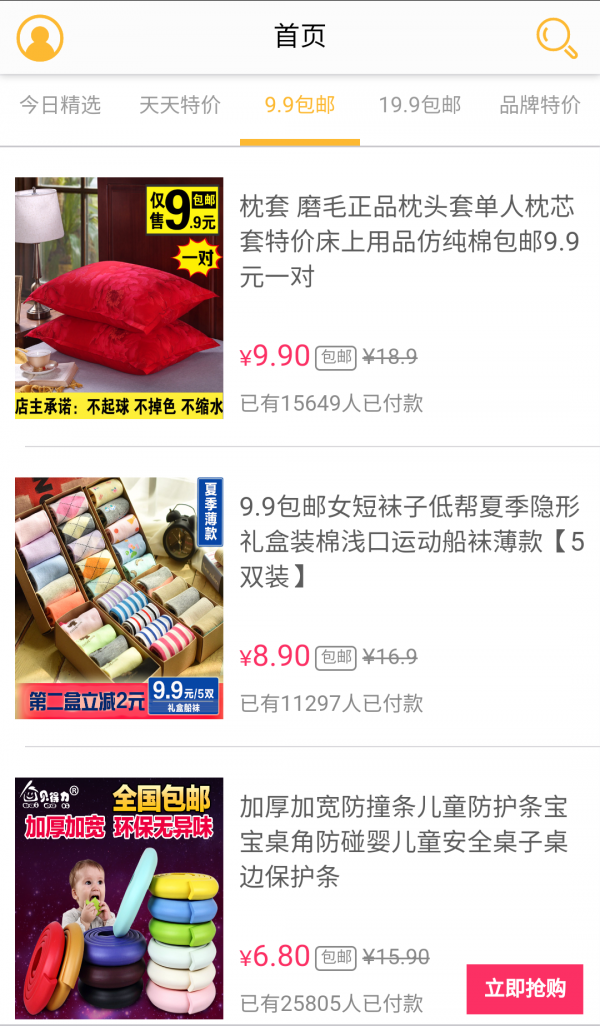
Task: Switch to the 19.9包邮 tab
Action: pos(420,105)
